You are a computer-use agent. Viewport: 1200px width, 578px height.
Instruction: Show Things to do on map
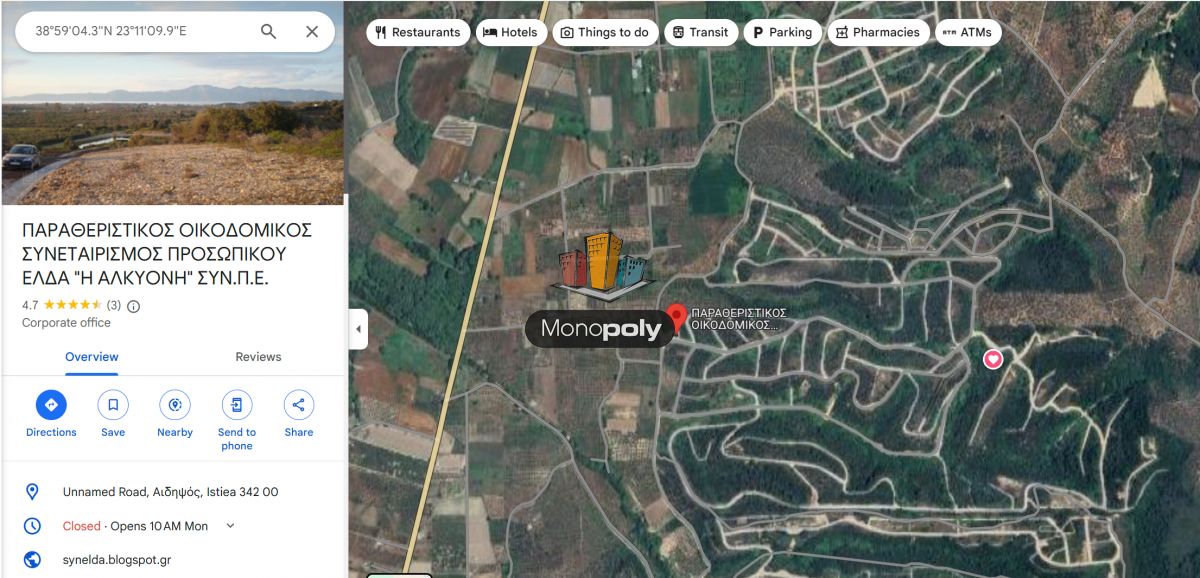(x=604, y=32)
